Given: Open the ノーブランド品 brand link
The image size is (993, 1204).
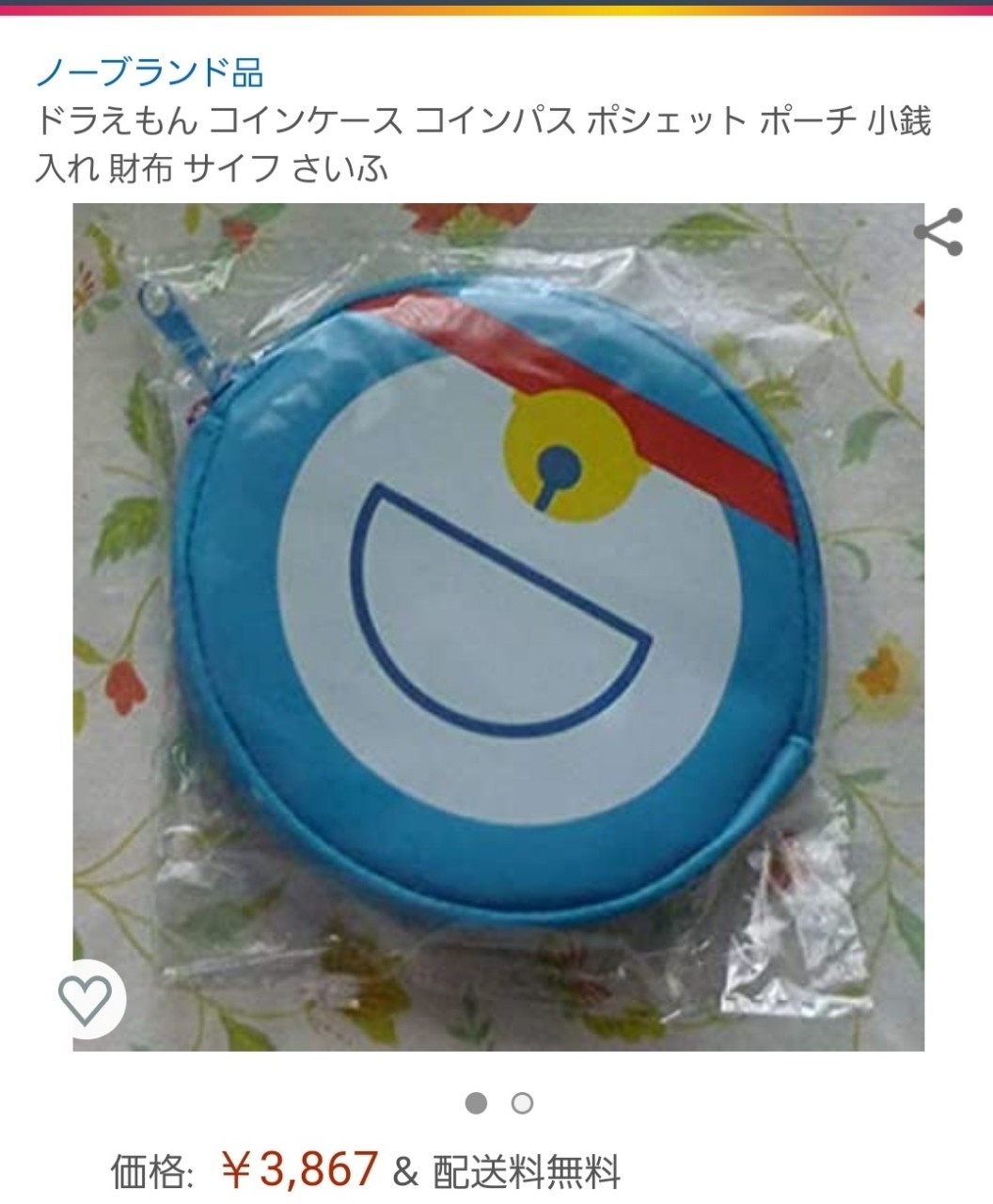Looking at the screenshot, I should point(150,72).
